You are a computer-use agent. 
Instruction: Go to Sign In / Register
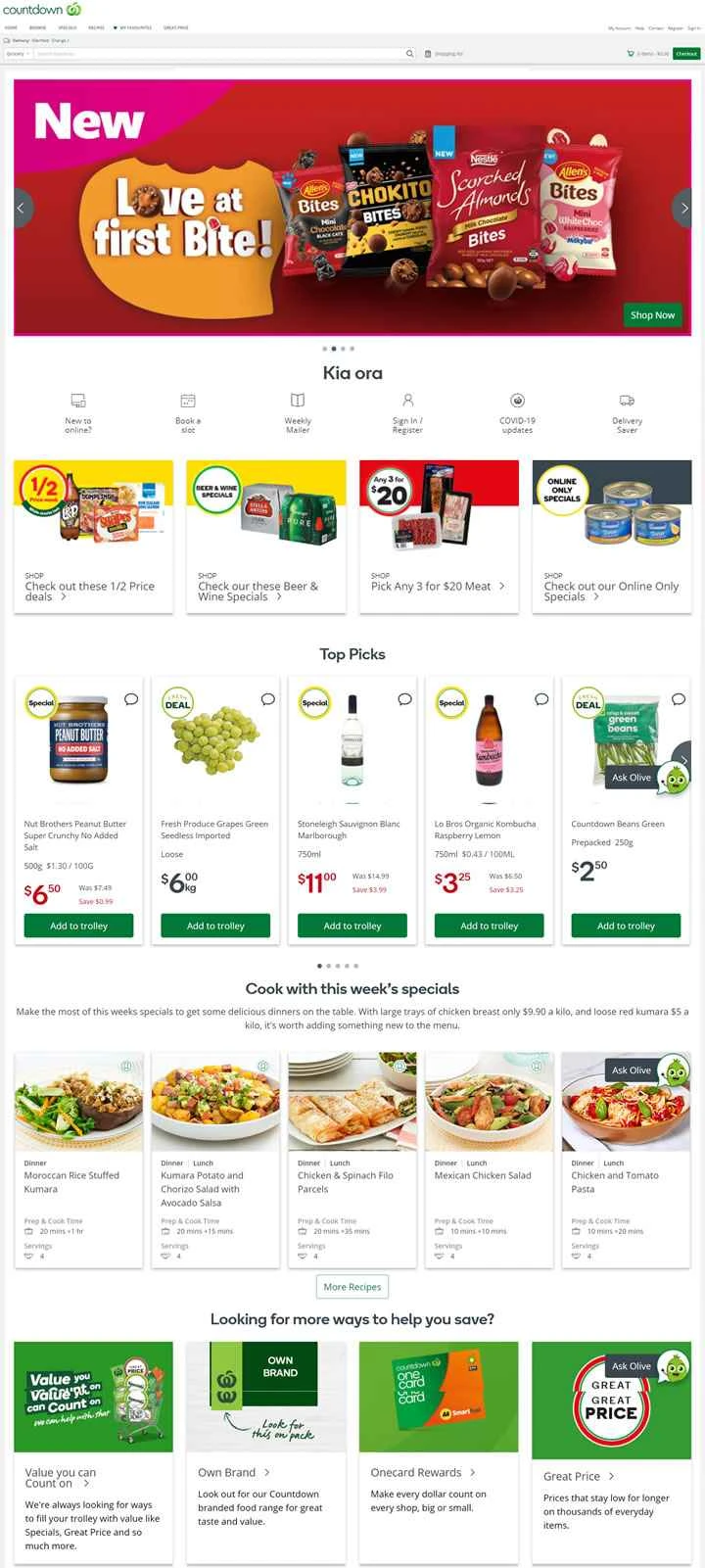click(x=407, y=413)
